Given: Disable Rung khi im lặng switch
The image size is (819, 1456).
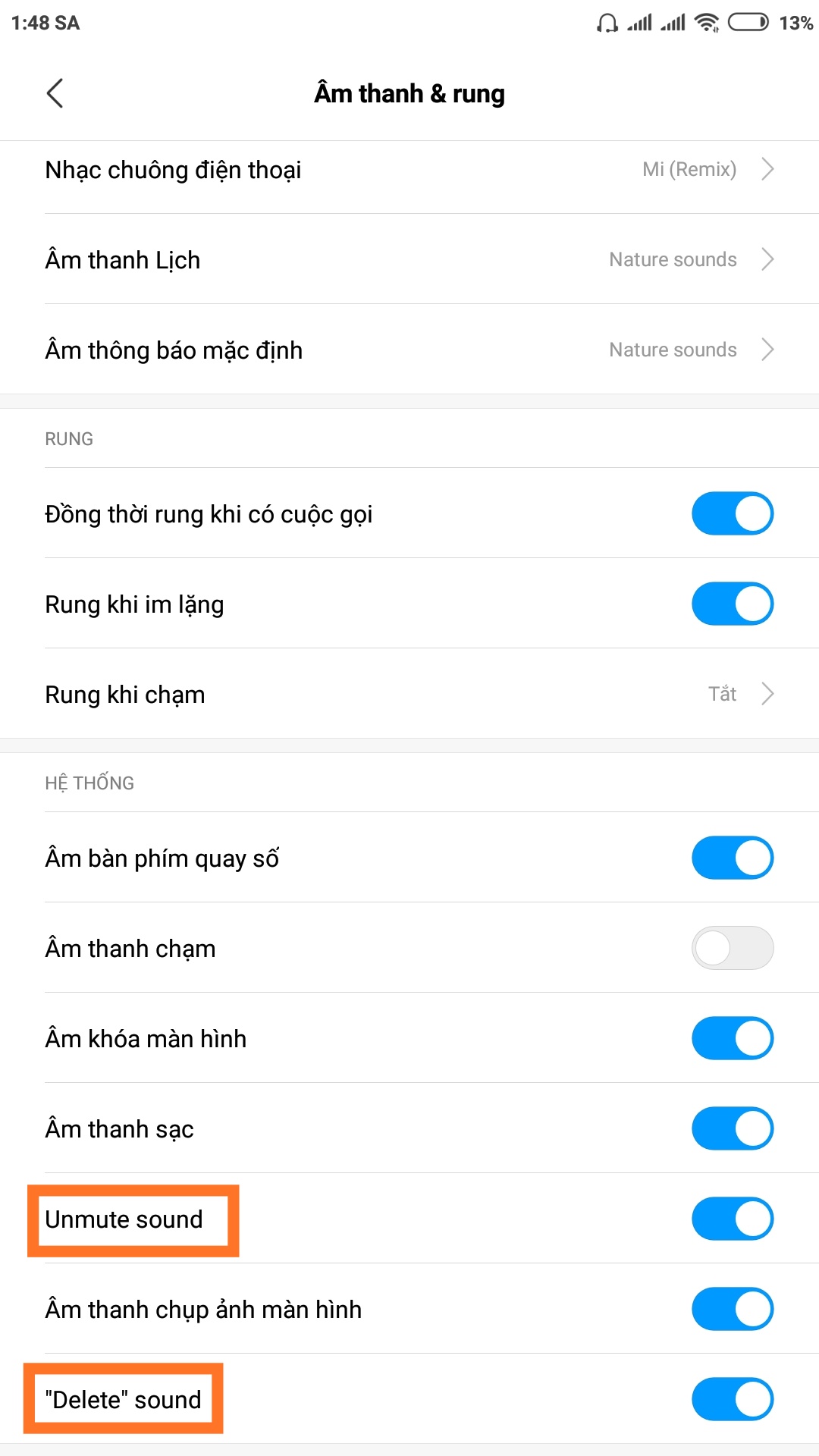Looking at the screenshot, I should click(x=733, y=604).
